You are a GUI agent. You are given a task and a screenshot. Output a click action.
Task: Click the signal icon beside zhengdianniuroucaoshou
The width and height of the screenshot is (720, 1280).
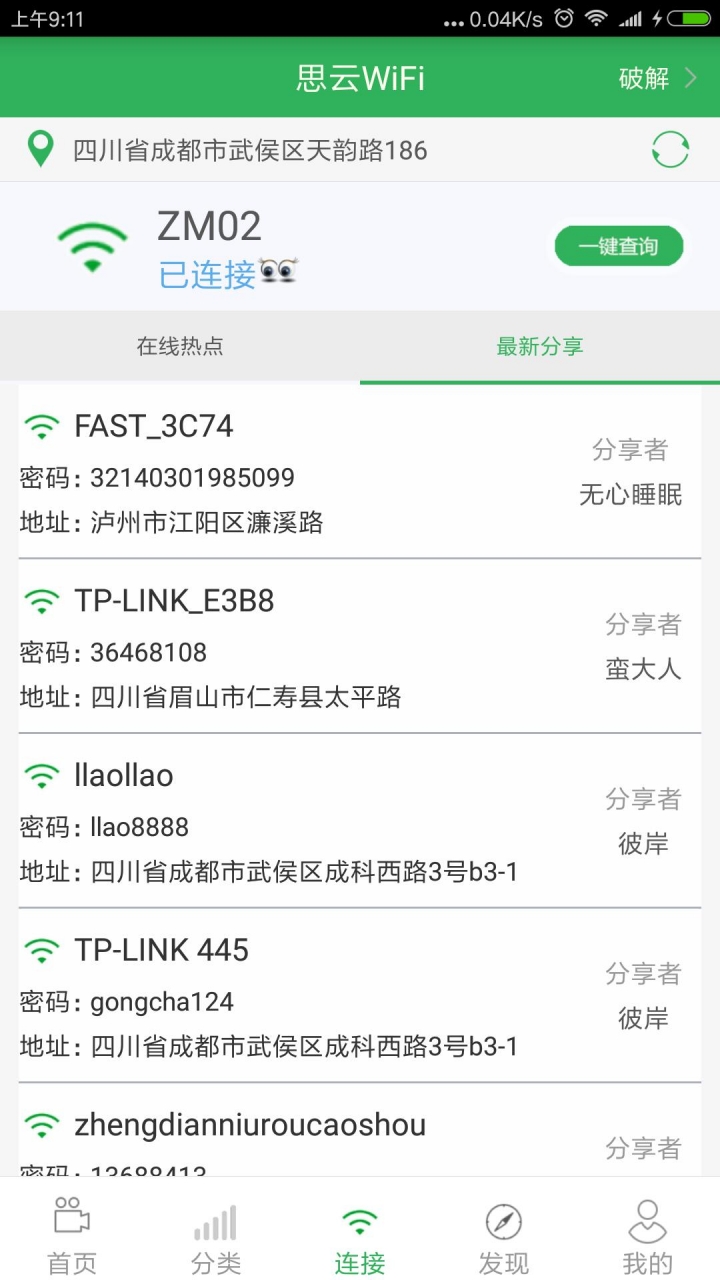40,1124
